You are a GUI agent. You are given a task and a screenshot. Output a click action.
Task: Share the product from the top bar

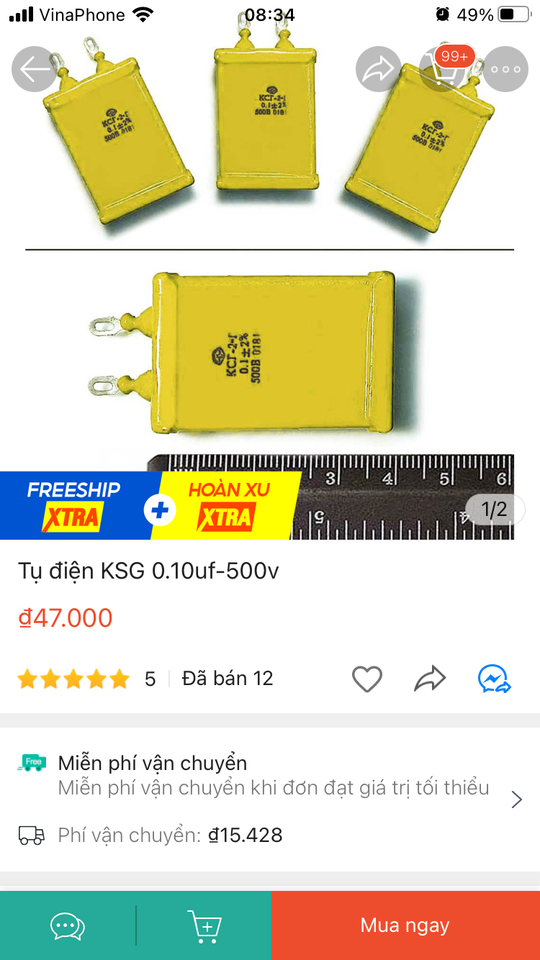[378, 69]
